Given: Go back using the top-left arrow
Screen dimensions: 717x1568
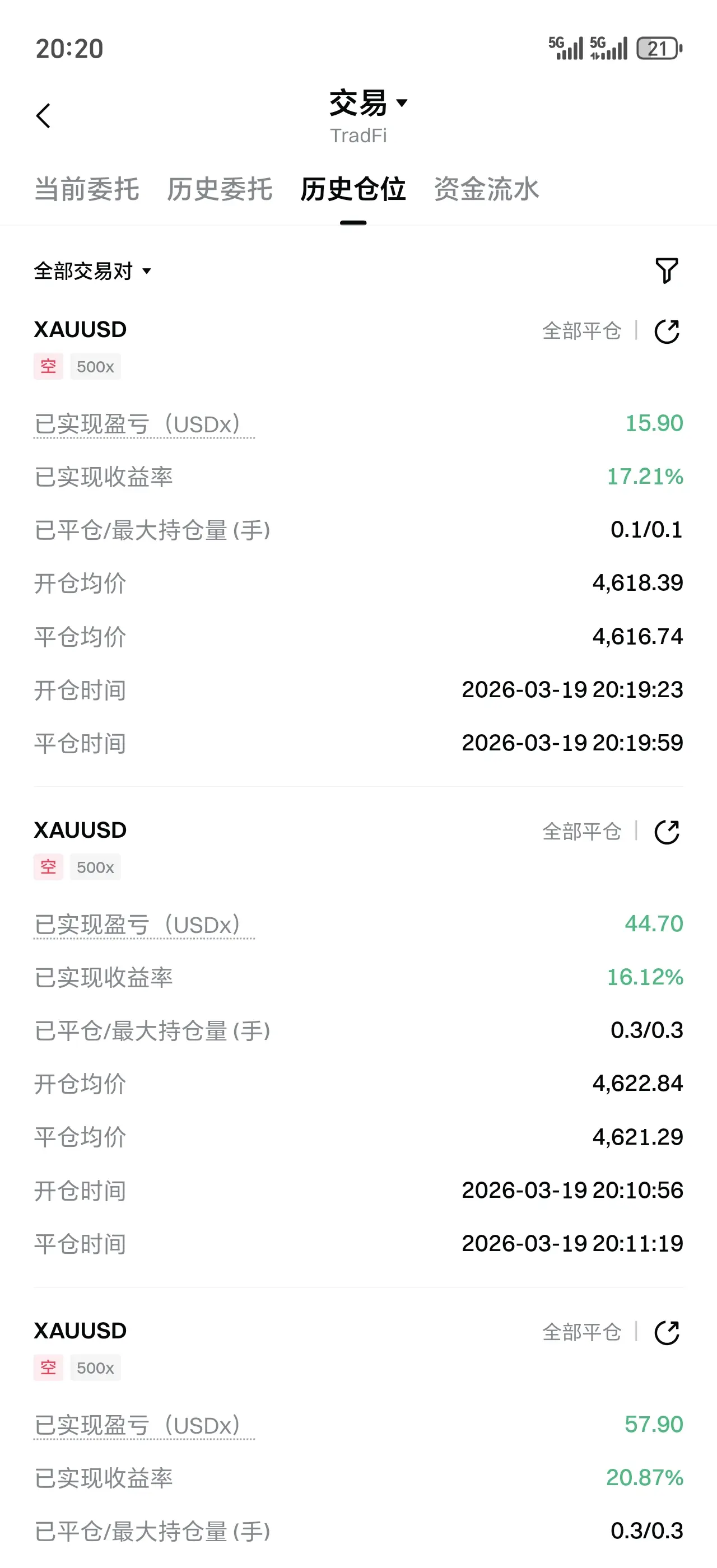Looking at the screenshot, I should 43,116.
